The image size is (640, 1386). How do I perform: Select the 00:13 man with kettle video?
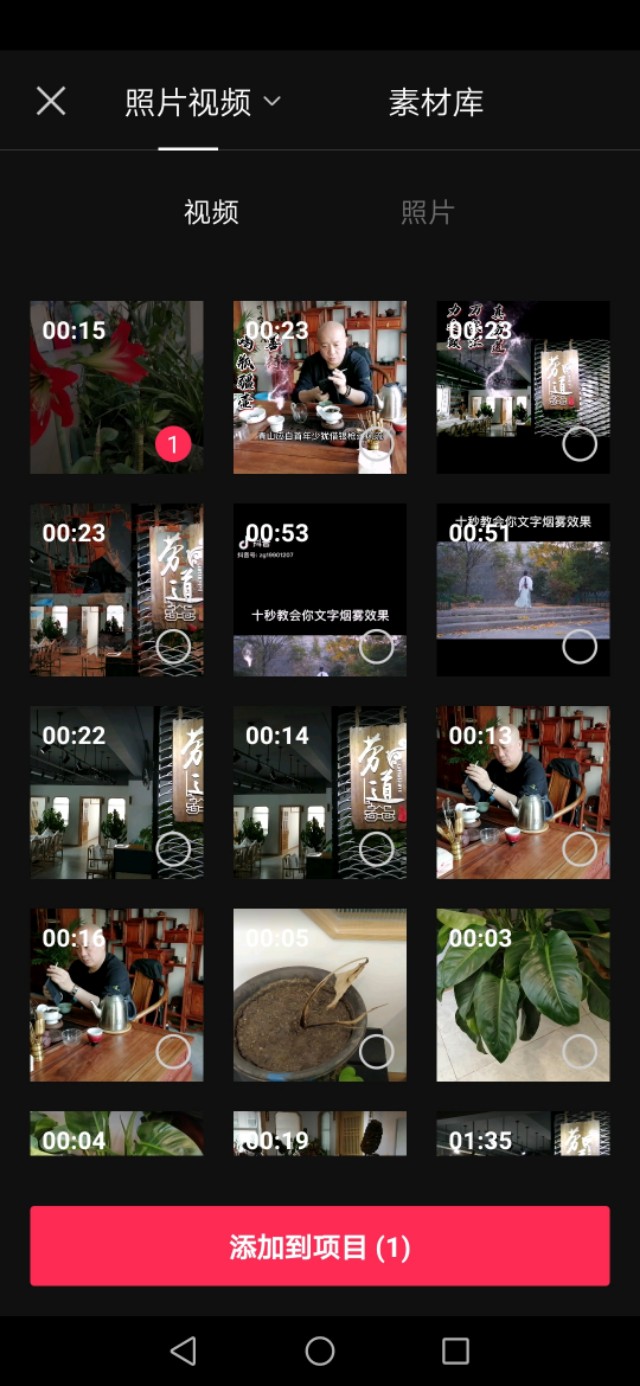[x=579, y=849]
